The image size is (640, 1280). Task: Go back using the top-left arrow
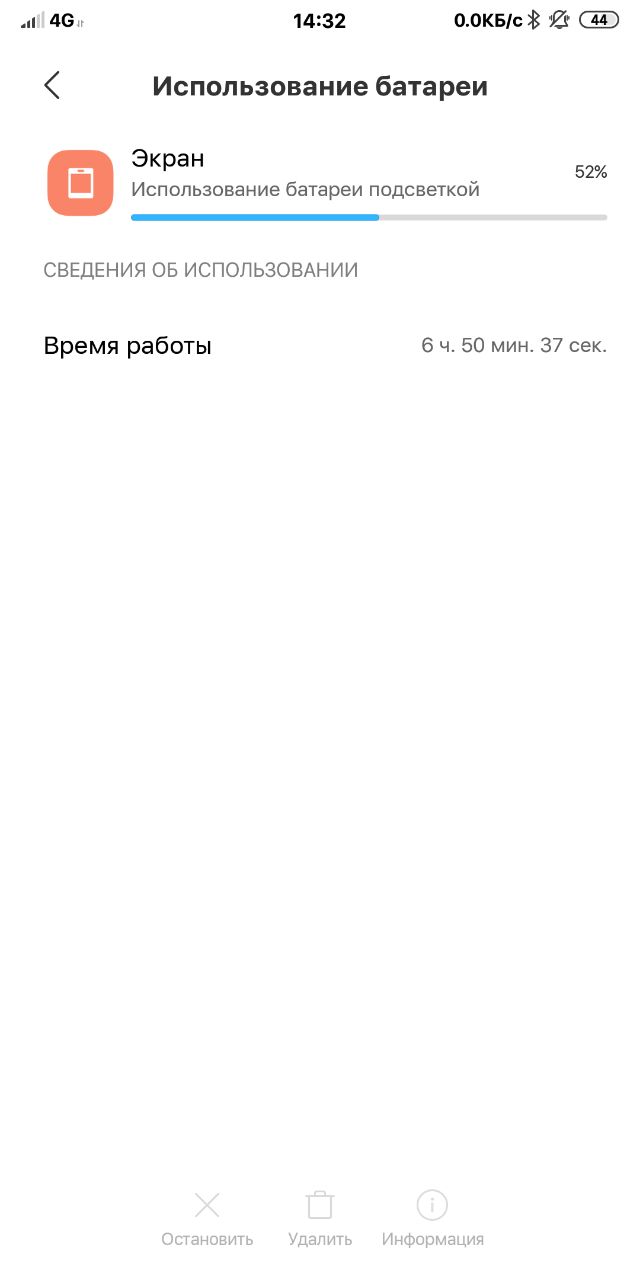coord(52,86)
